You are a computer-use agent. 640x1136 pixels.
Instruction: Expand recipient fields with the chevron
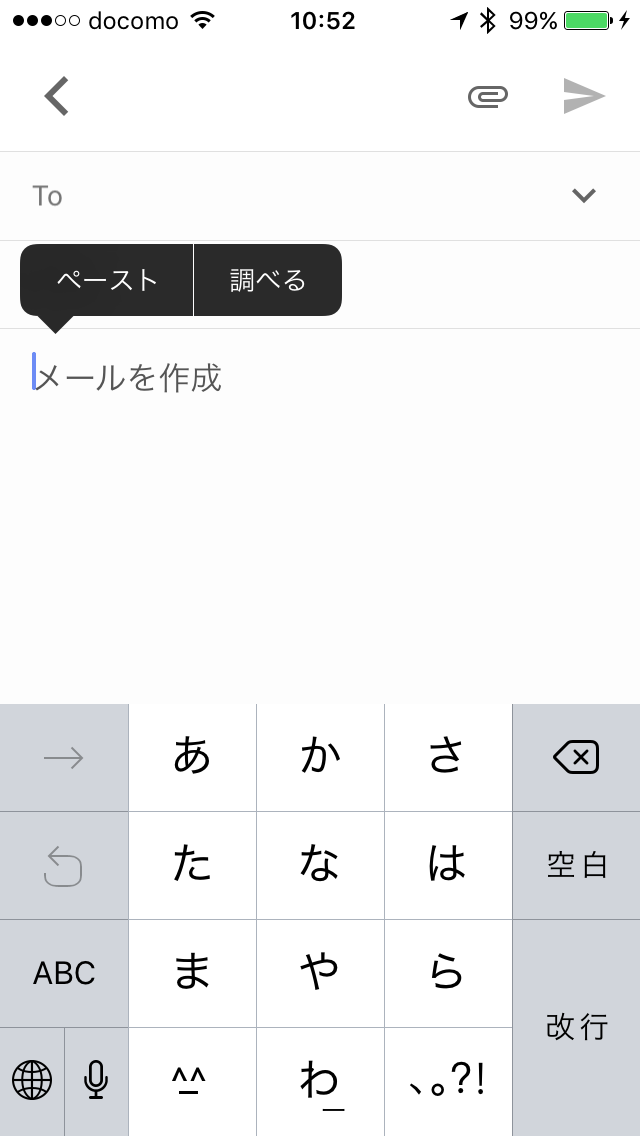583,196
